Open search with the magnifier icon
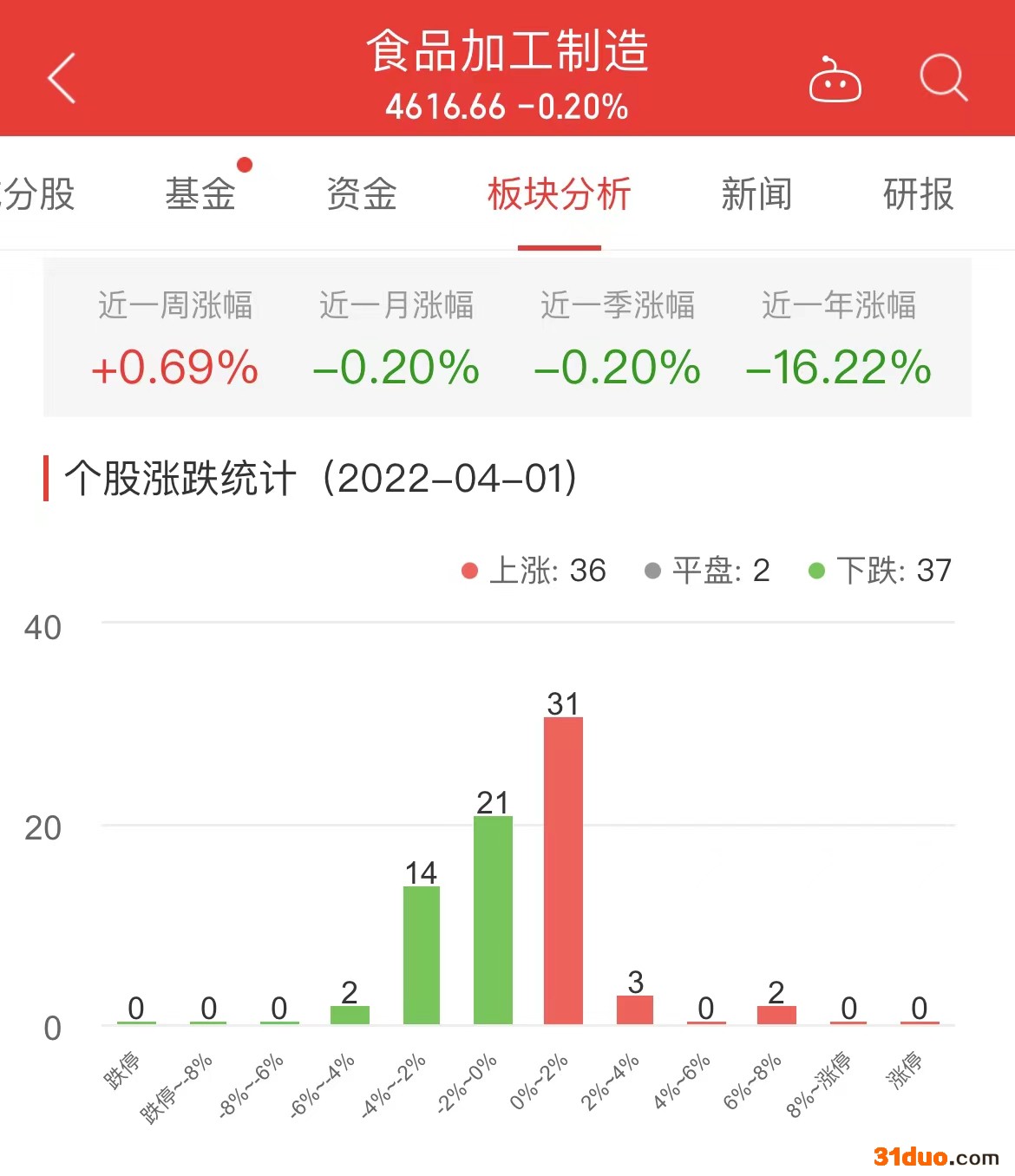 pos(943,78)
